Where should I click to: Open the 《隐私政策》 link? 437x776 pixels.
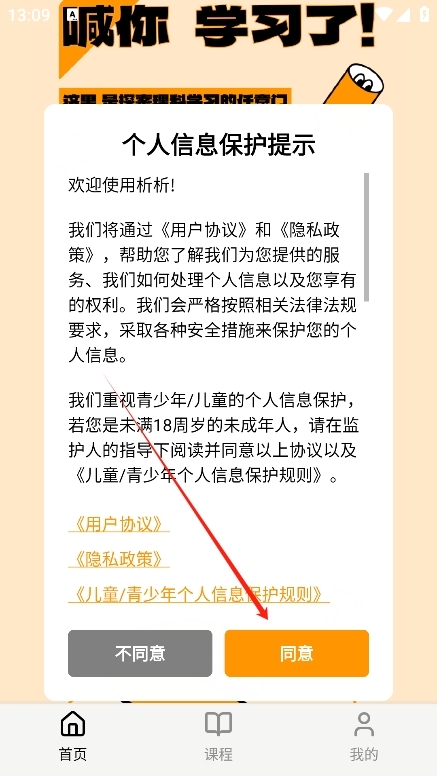pos(119,559)
